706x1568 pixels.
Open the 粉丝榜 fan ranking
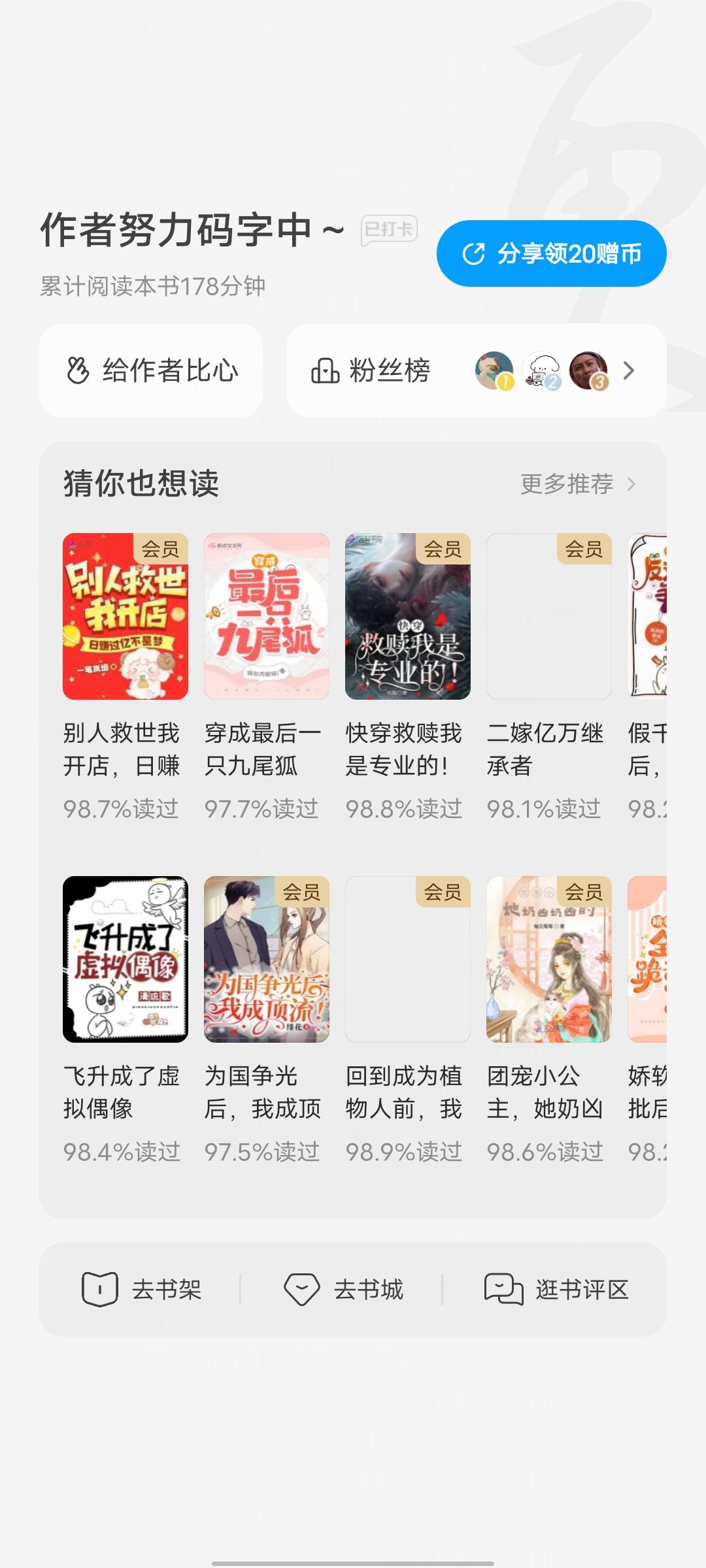point(477,370)
